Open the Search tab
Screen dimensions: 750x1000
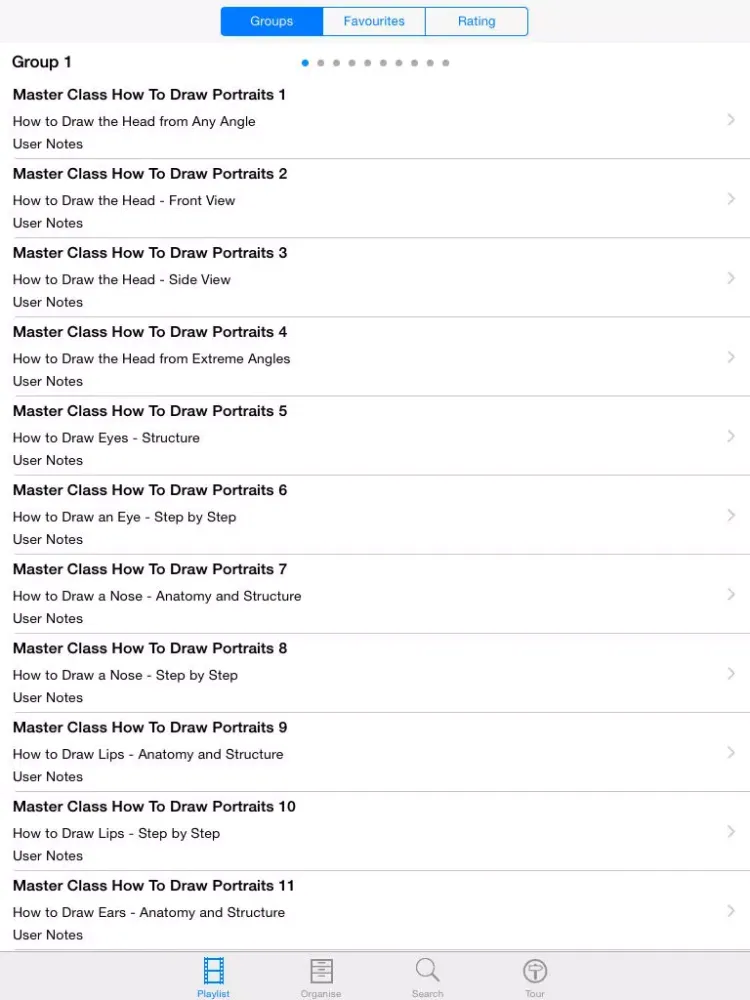[x=428, y=977]
